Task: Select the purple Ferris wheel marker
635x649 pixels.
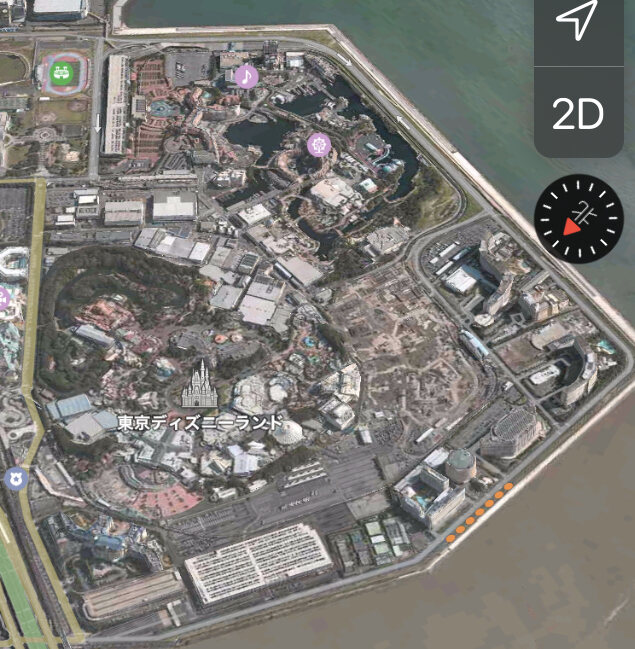Action: 319,145
